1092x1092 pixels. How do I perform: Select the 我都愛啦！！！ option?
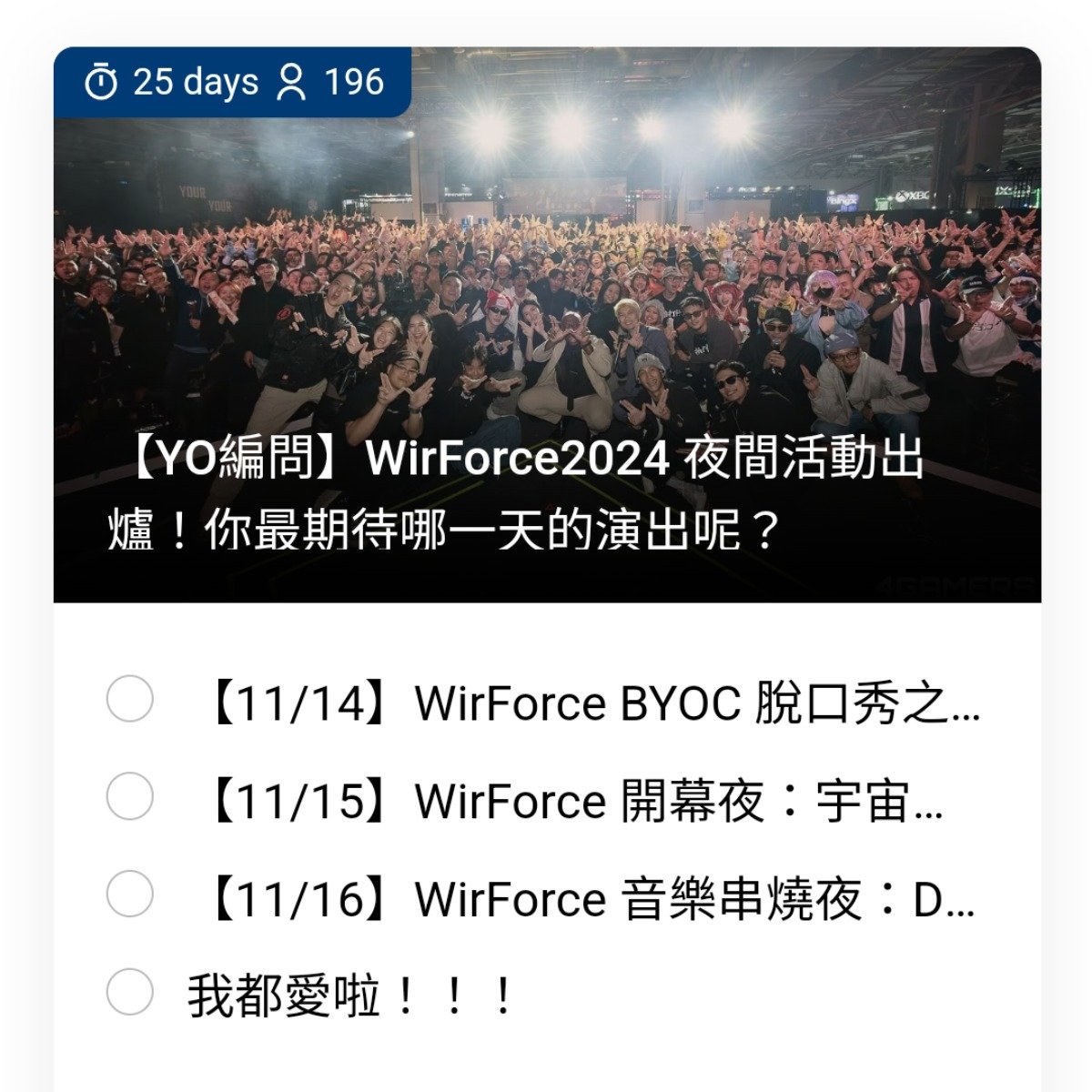(x=129, y=992)
